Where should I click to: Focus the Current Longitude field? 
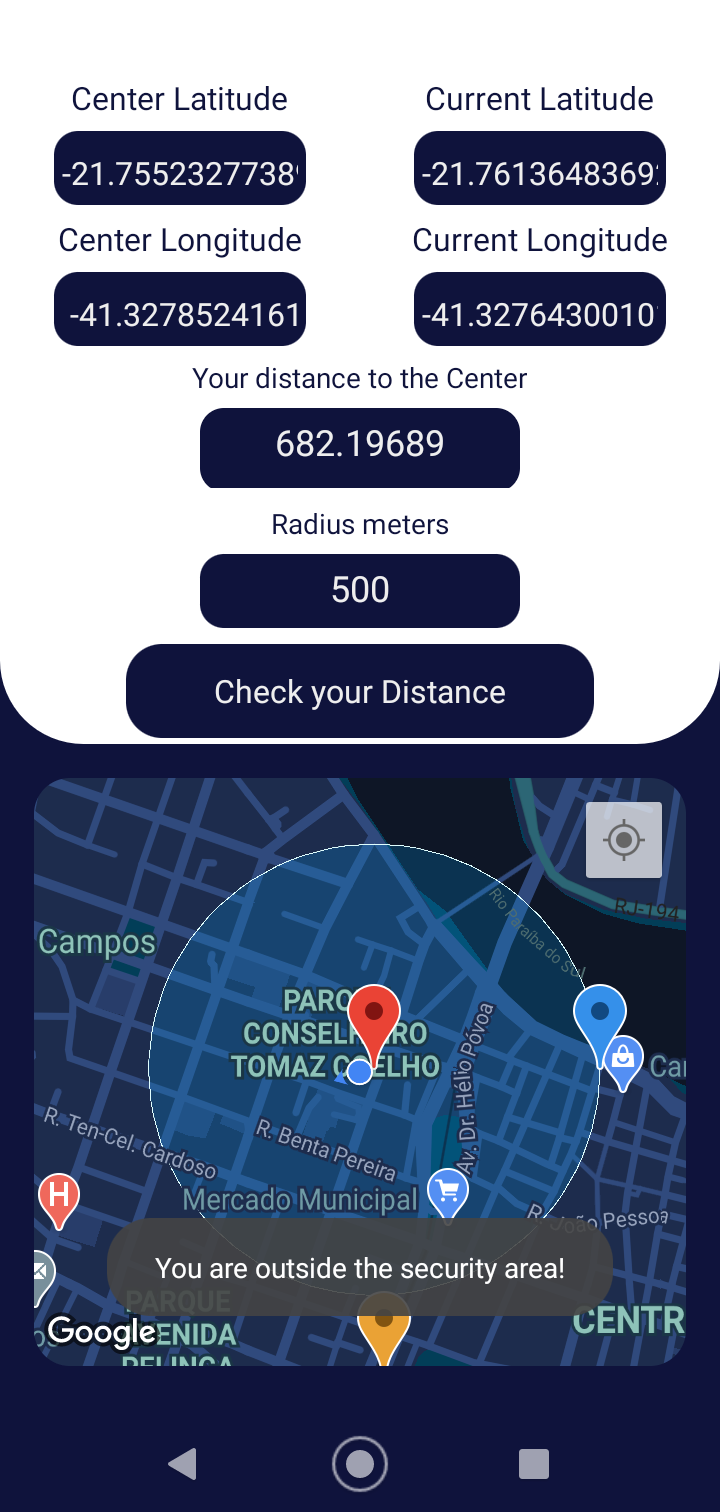click(x=540, y=310)
